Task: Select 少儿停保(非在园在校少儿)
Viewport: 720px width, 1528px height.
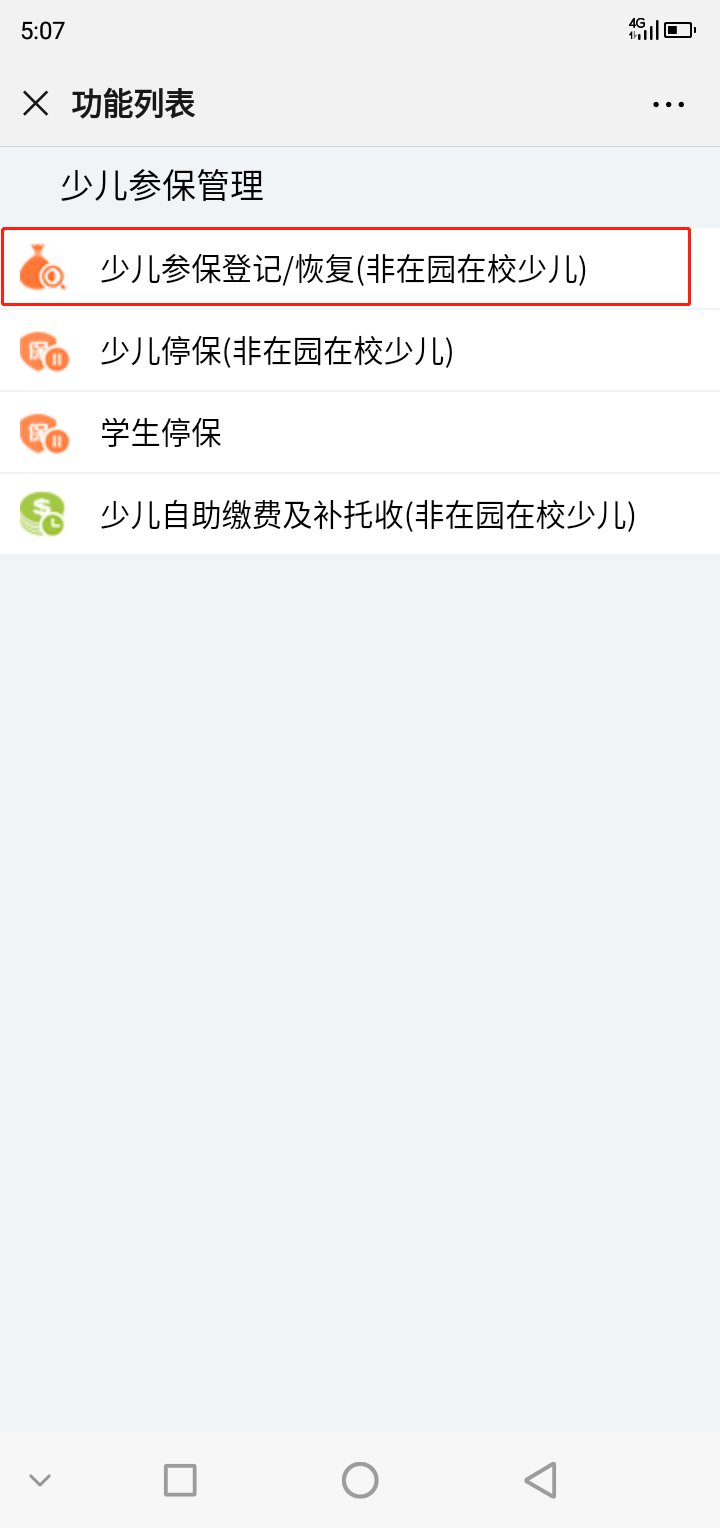Action: click(x=360, y=350)
